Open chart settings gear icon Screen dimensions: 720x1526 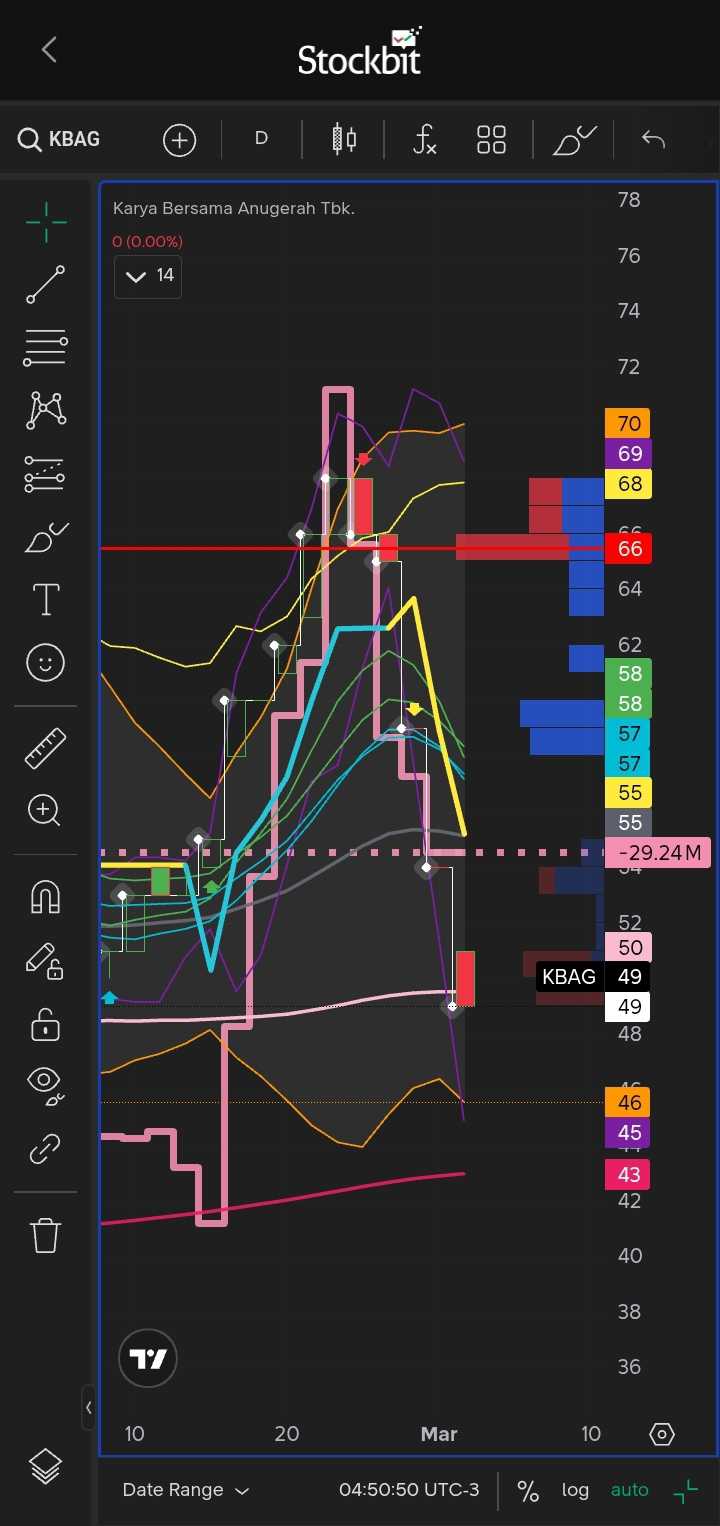click(662, 1434)
